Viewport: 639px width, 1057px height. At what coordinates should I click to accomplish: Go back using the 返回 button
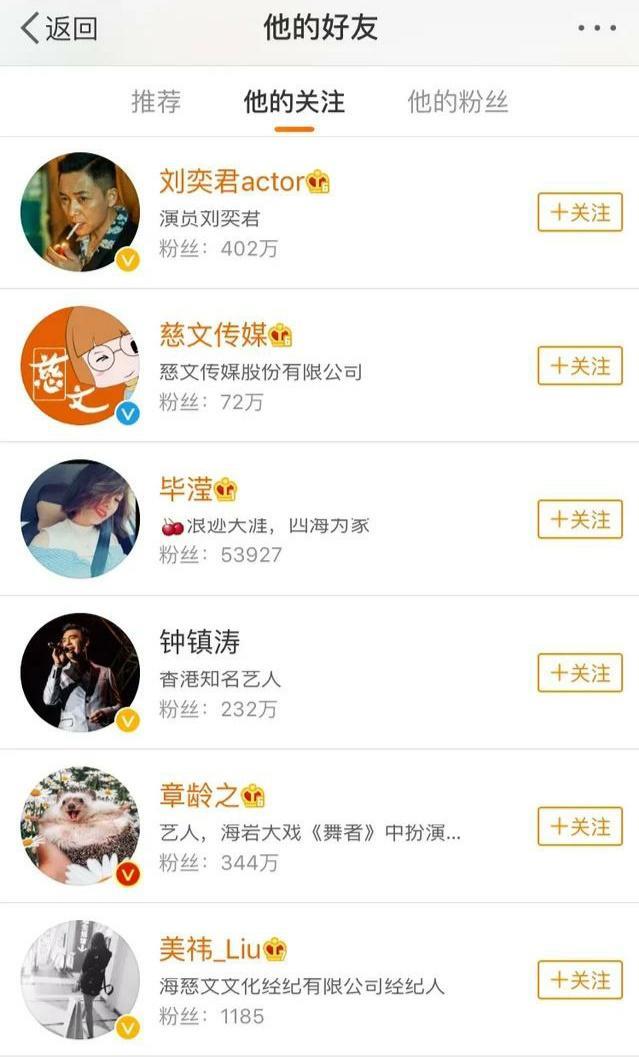(x=59, y=28)
